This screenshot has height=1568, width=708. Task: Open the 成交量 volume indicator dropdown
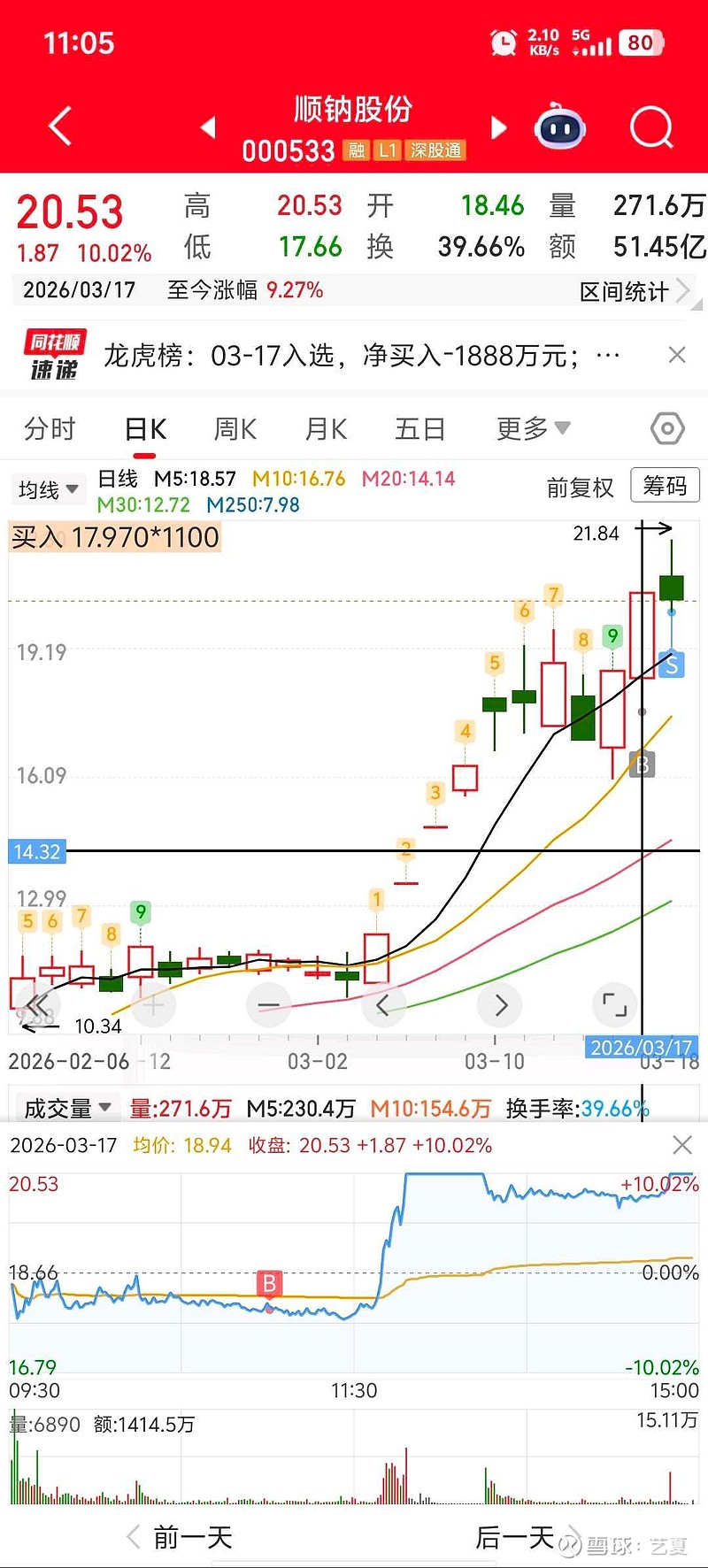click(65, 1107)
